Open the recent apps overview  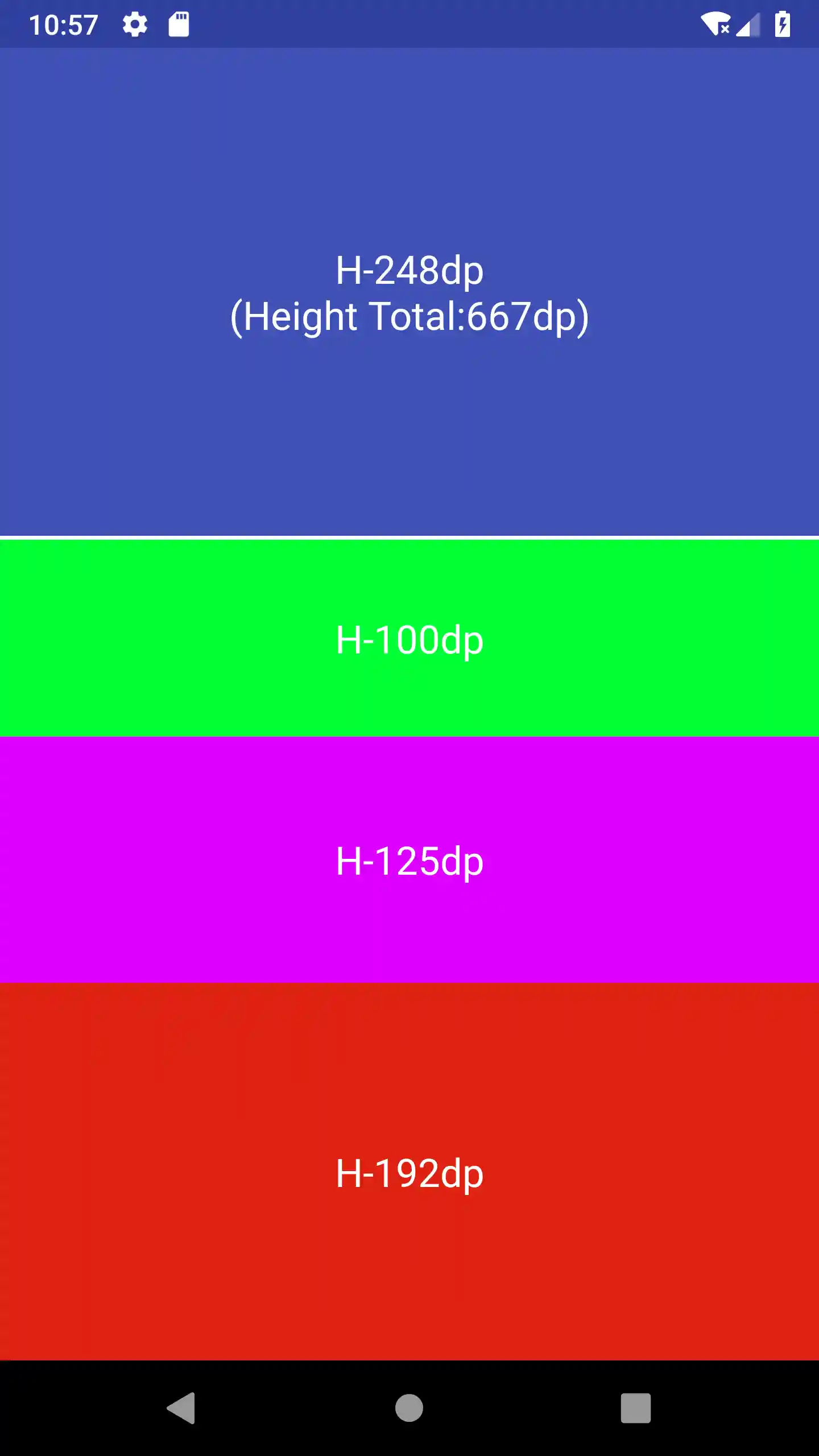[x=635, y=1408]
